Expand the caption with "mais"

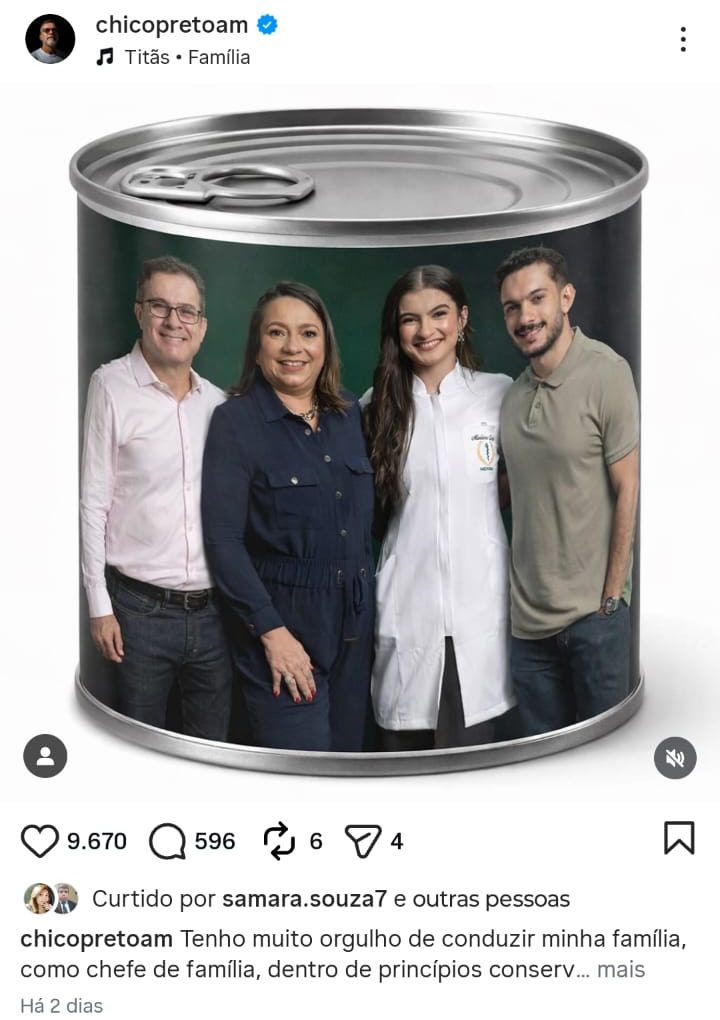pos(621,969)
